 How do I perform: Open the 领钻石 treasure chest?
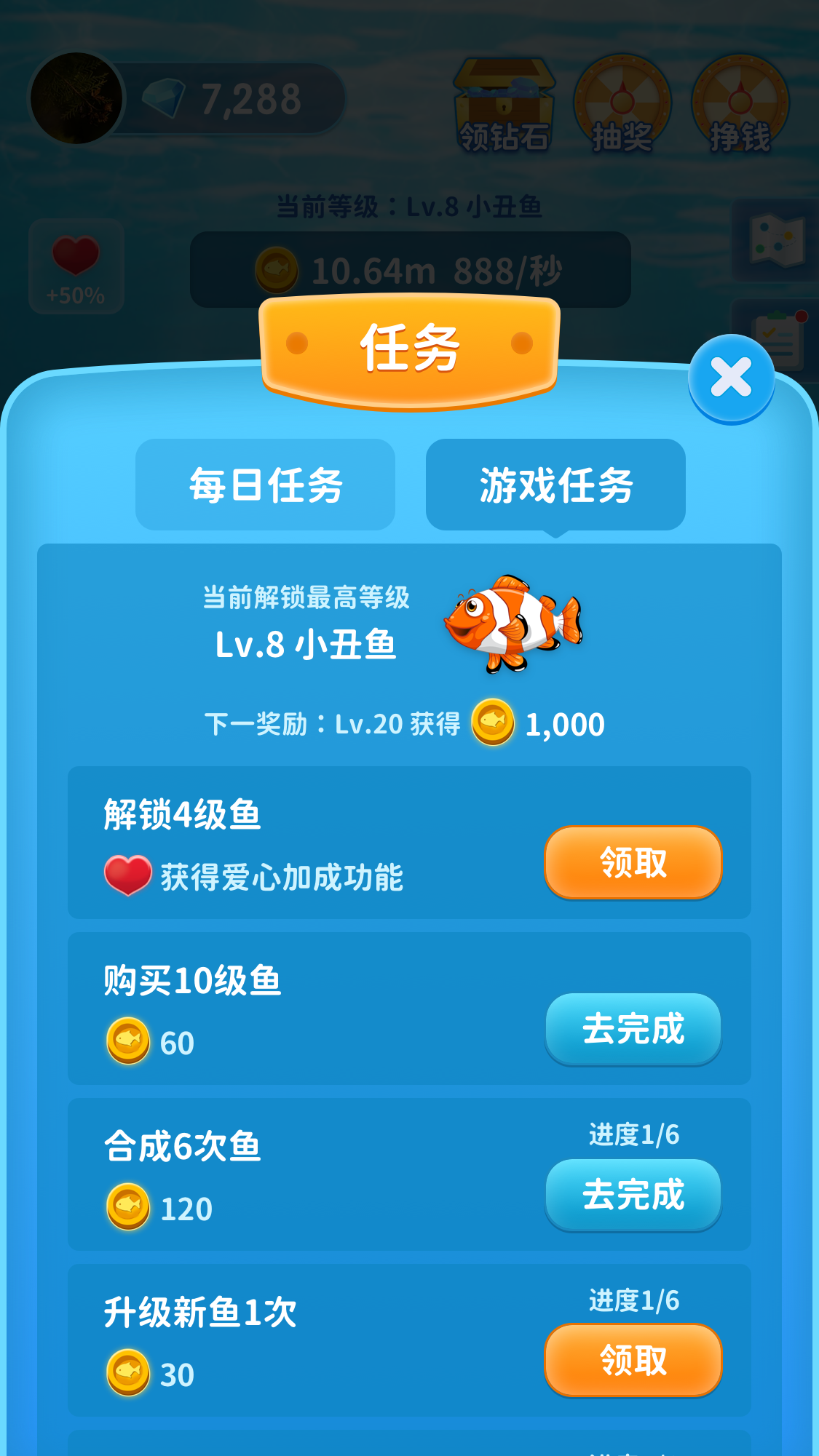click(x=503, y=102)
